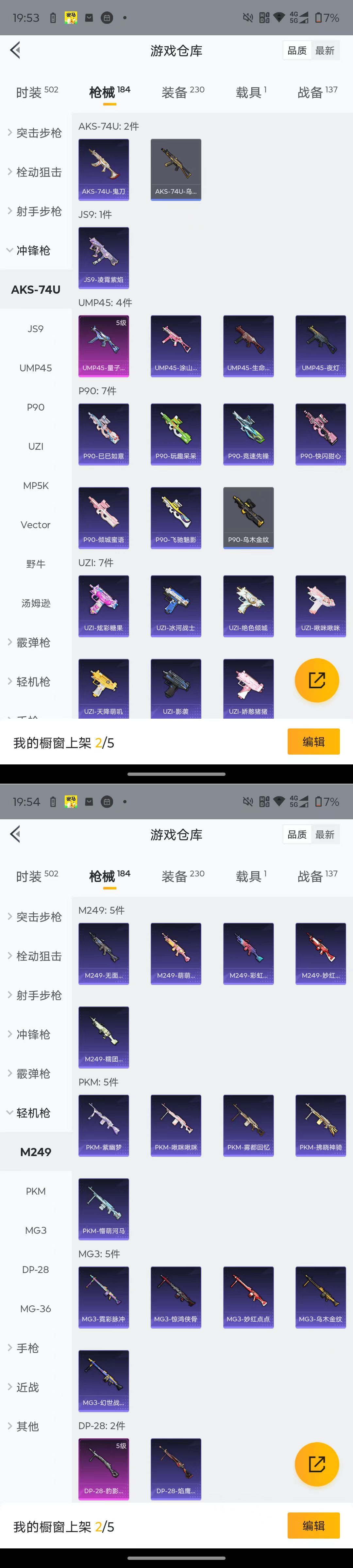Open the PKM-懵萌河马 skin item
This screenshot has height=1568, width=353.
pyautogui.click(x=104, y=1208)
